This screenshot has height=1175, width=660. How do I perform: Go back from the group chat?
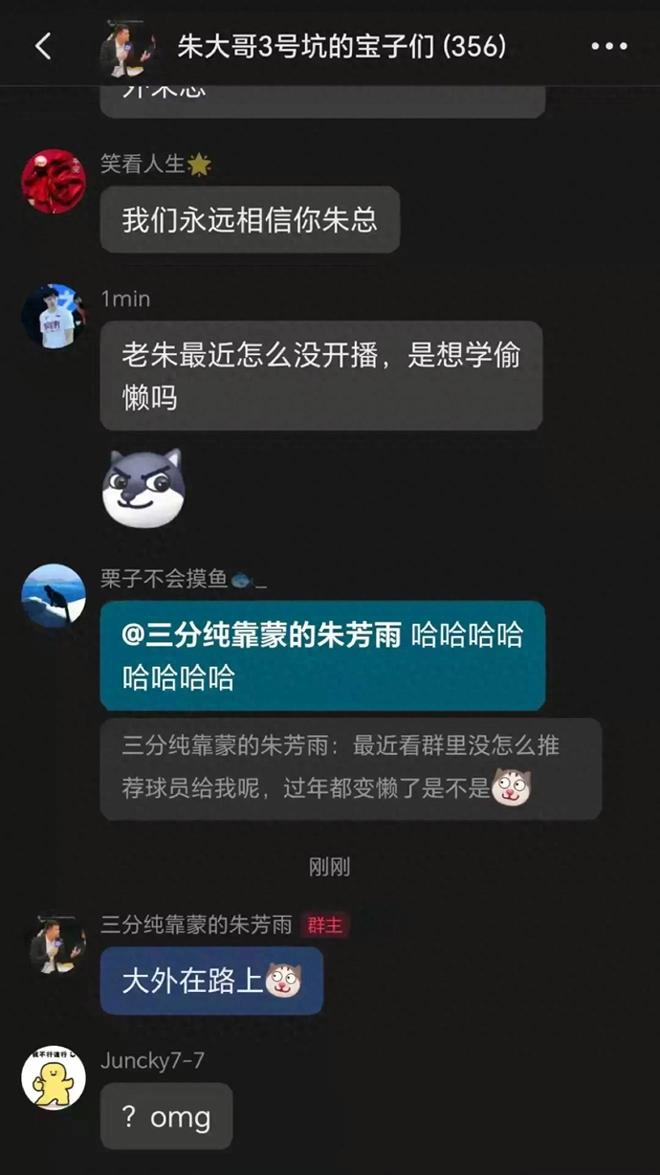pos(43,46)
